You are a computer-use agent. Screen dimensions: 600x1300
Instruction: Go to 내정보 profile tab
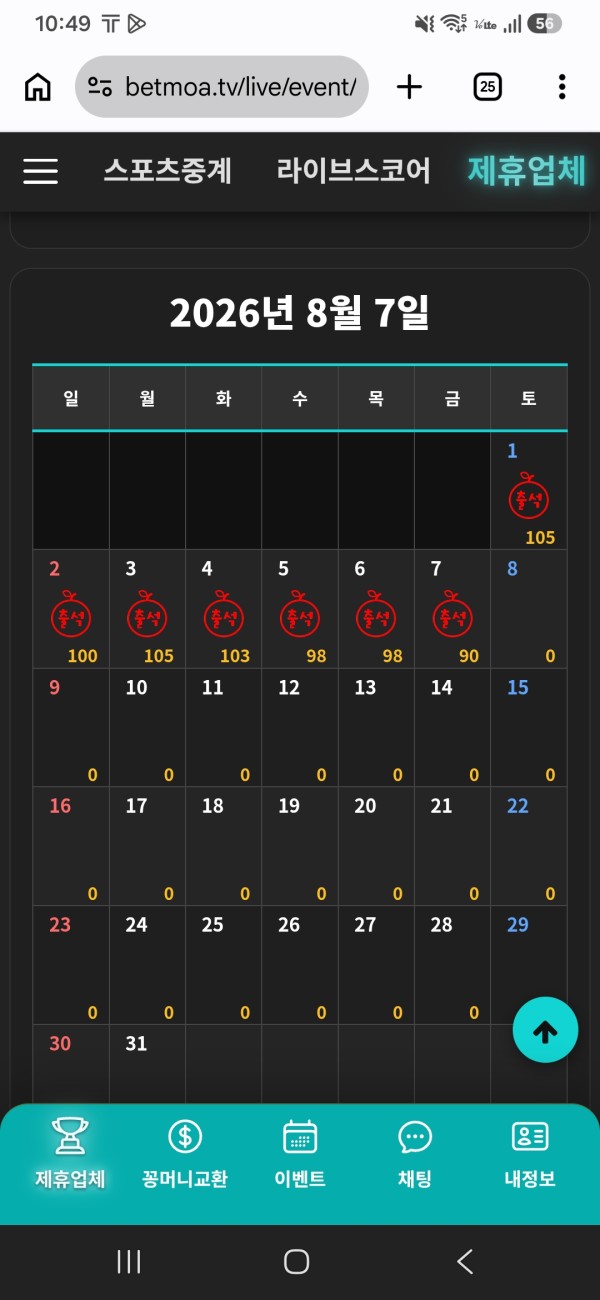530,1155
